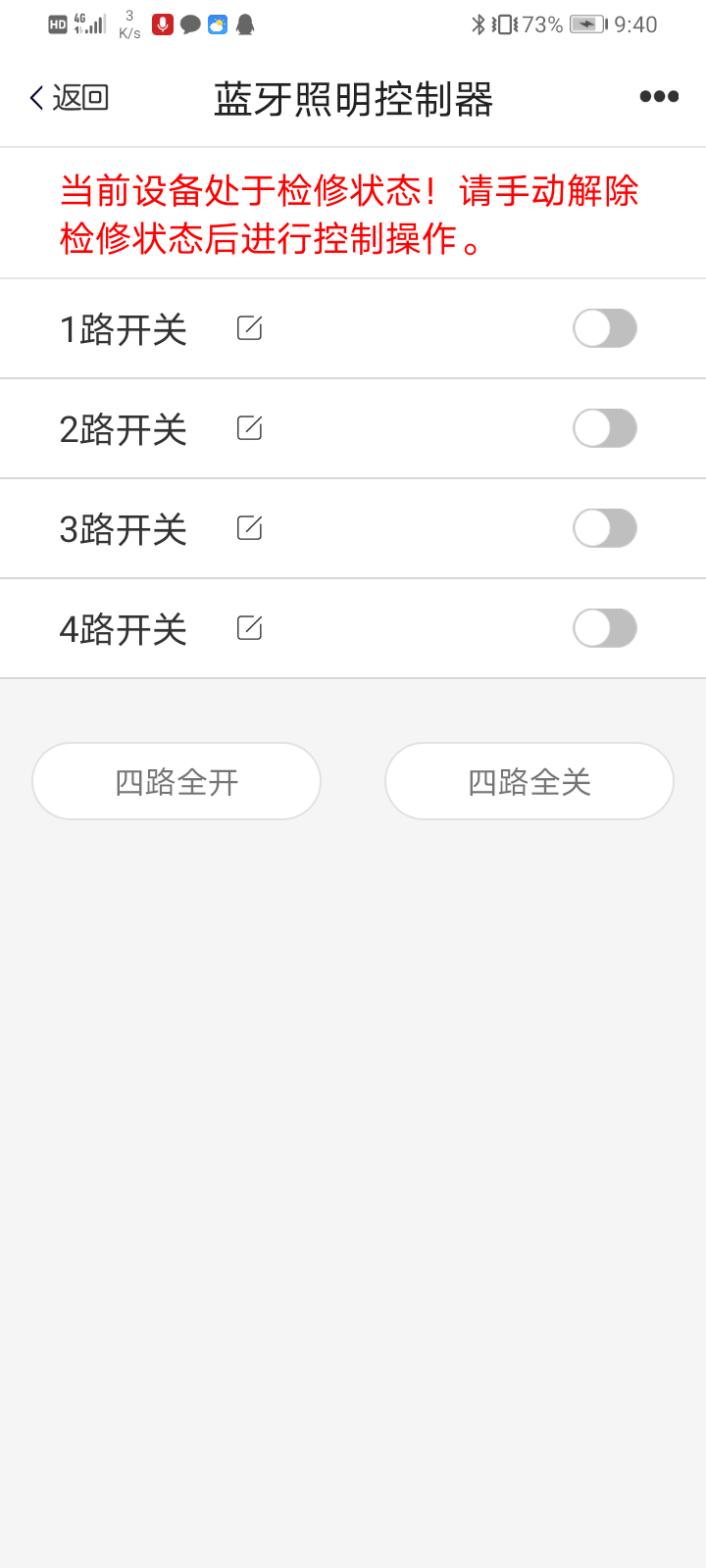The height and width of the screenshot is (1568, 706).
Task: Enable the 3路开关 switch
Action: (605, 528)
